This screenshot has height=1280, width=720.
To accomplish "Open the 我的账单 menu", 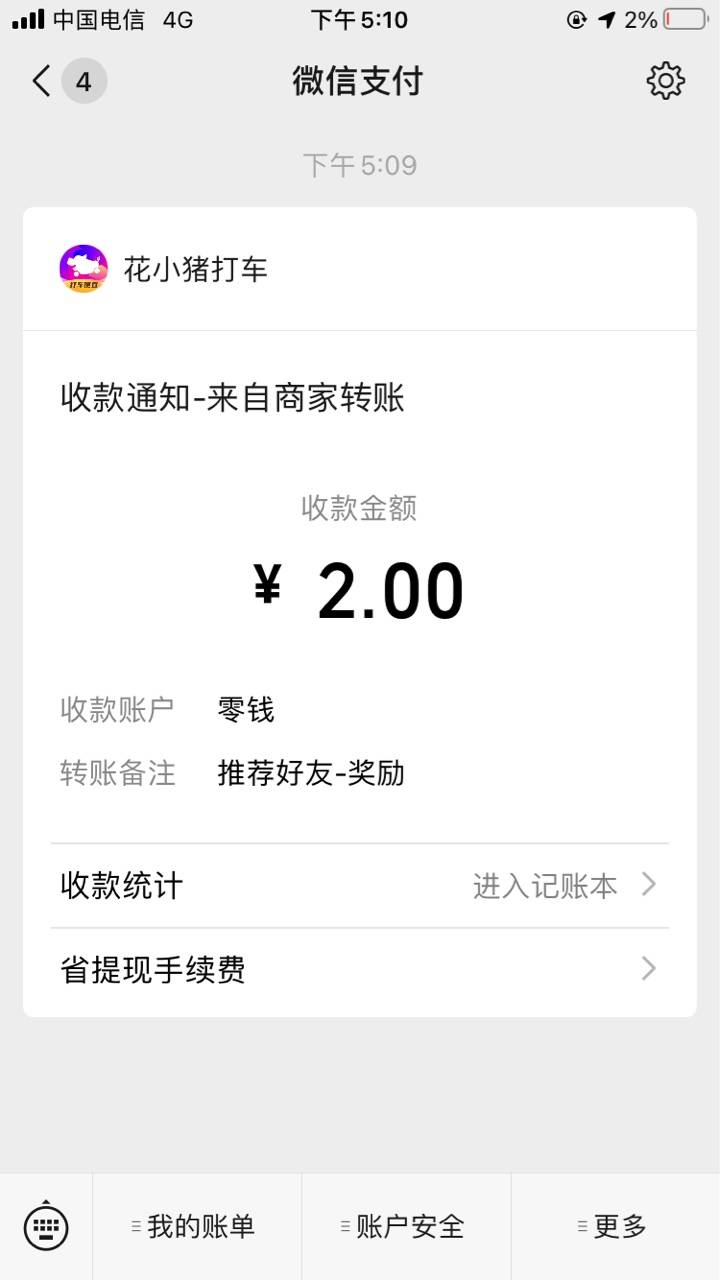I will pos(197,1226).
